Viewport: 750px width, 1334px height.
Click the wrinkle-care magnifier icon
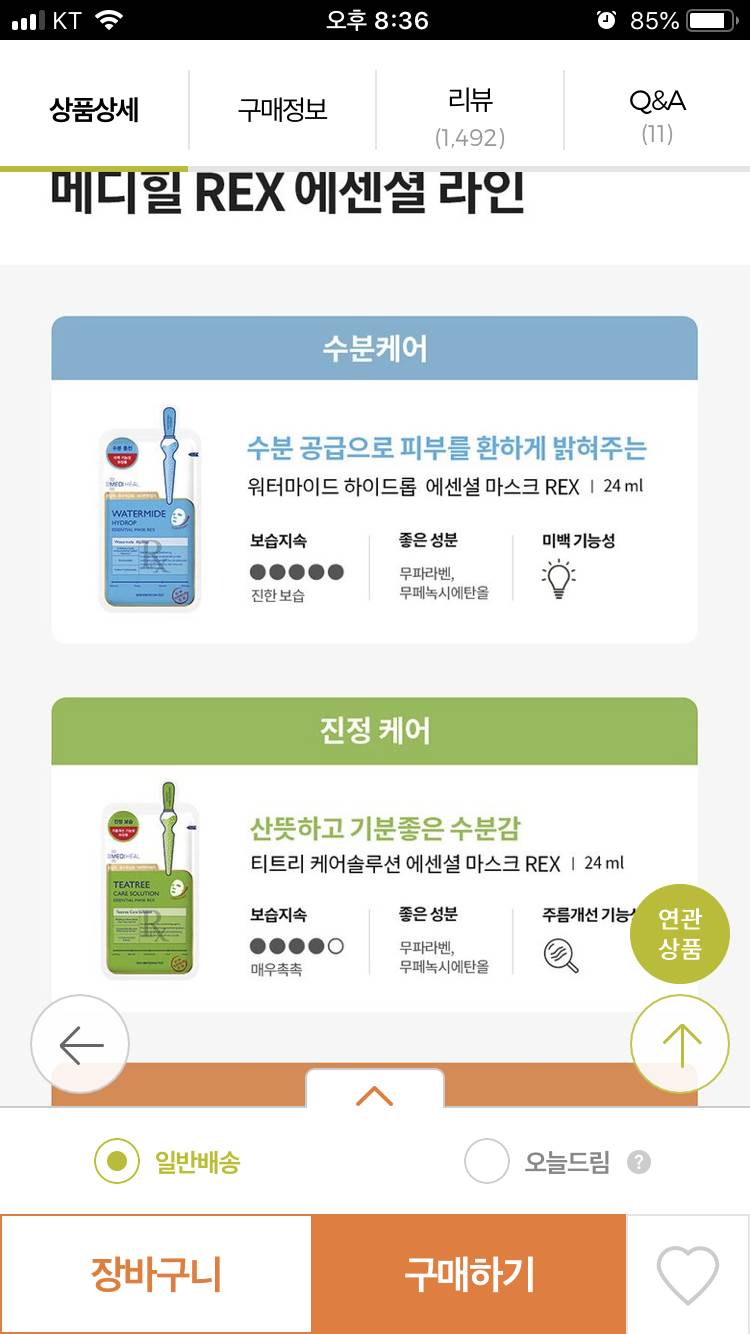(560, 955)
